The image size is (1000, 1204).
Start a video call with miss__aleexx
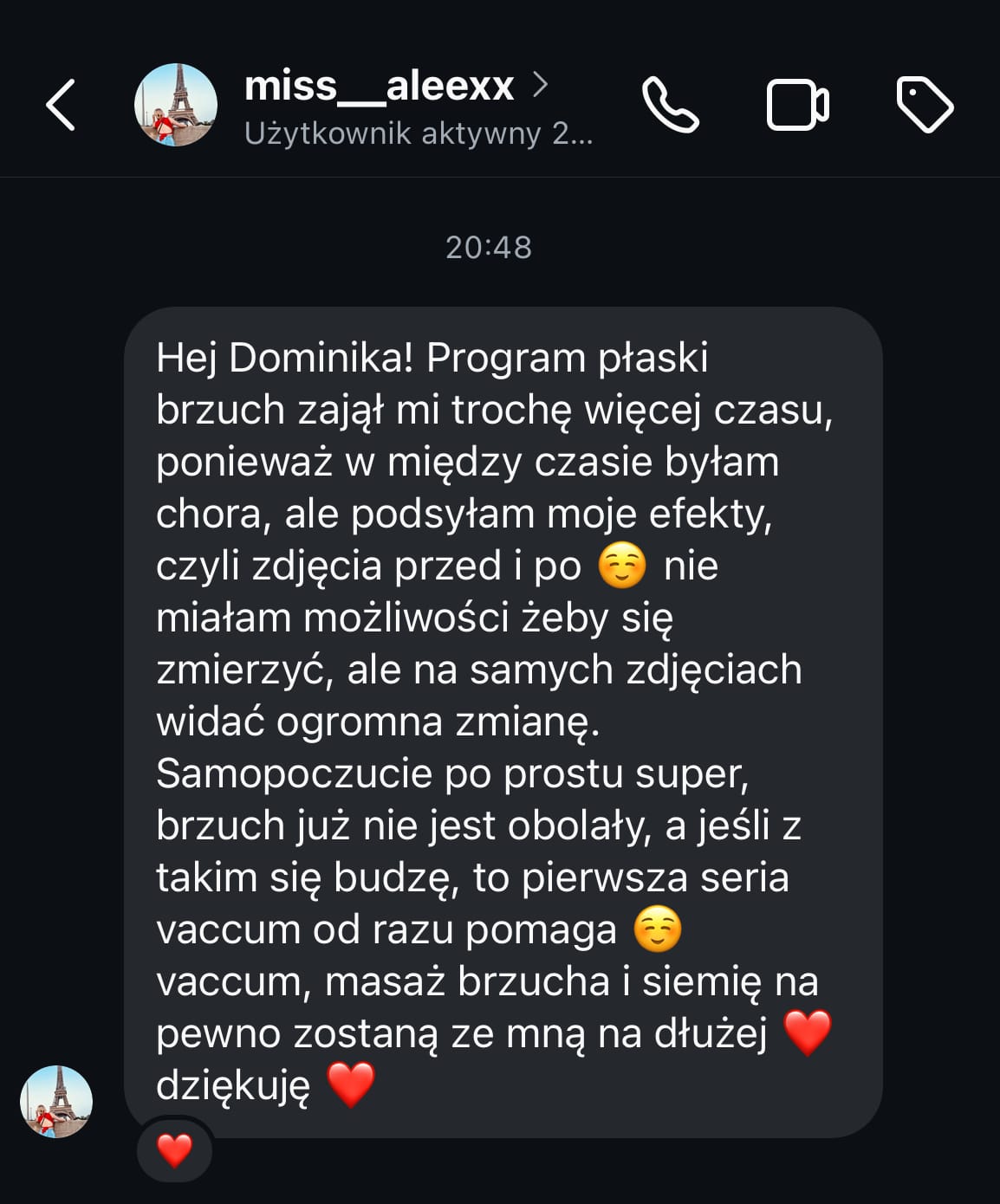[x=797, y=105]
